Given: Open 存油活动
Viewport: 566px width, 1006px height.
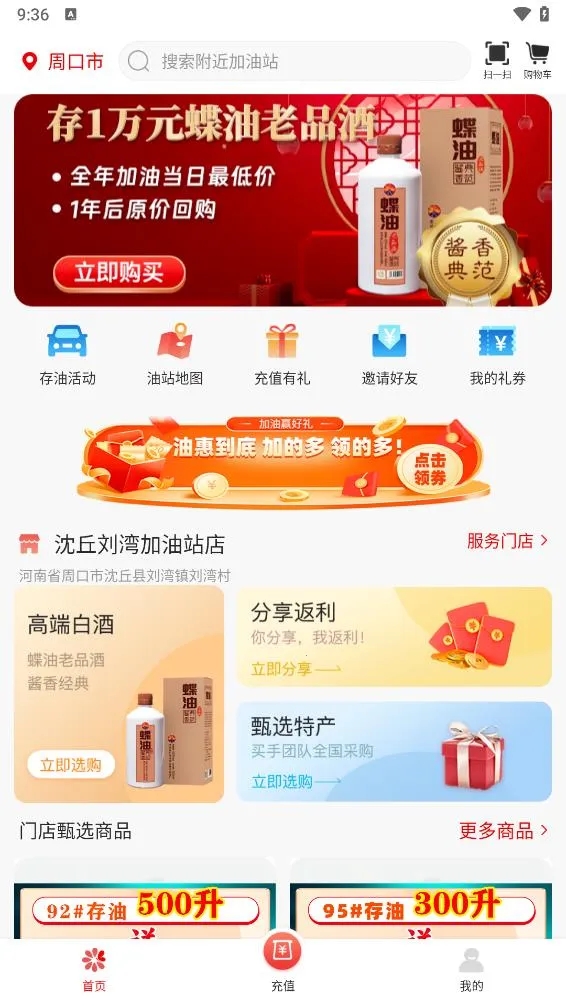Looking at the screenshot, I should pos(67,355).
